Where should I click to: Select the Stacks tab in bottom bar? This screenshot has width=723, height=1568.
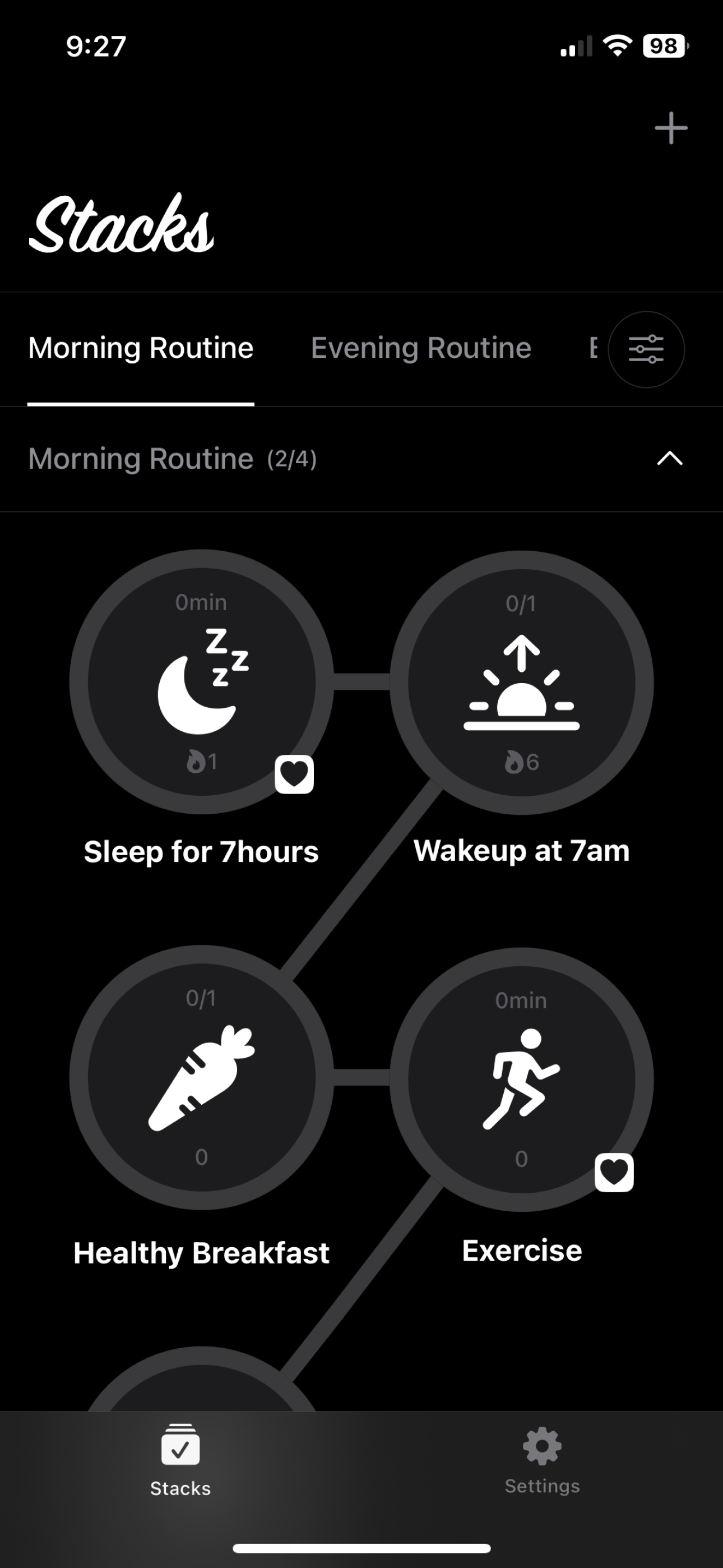[x=180, y=1461]
